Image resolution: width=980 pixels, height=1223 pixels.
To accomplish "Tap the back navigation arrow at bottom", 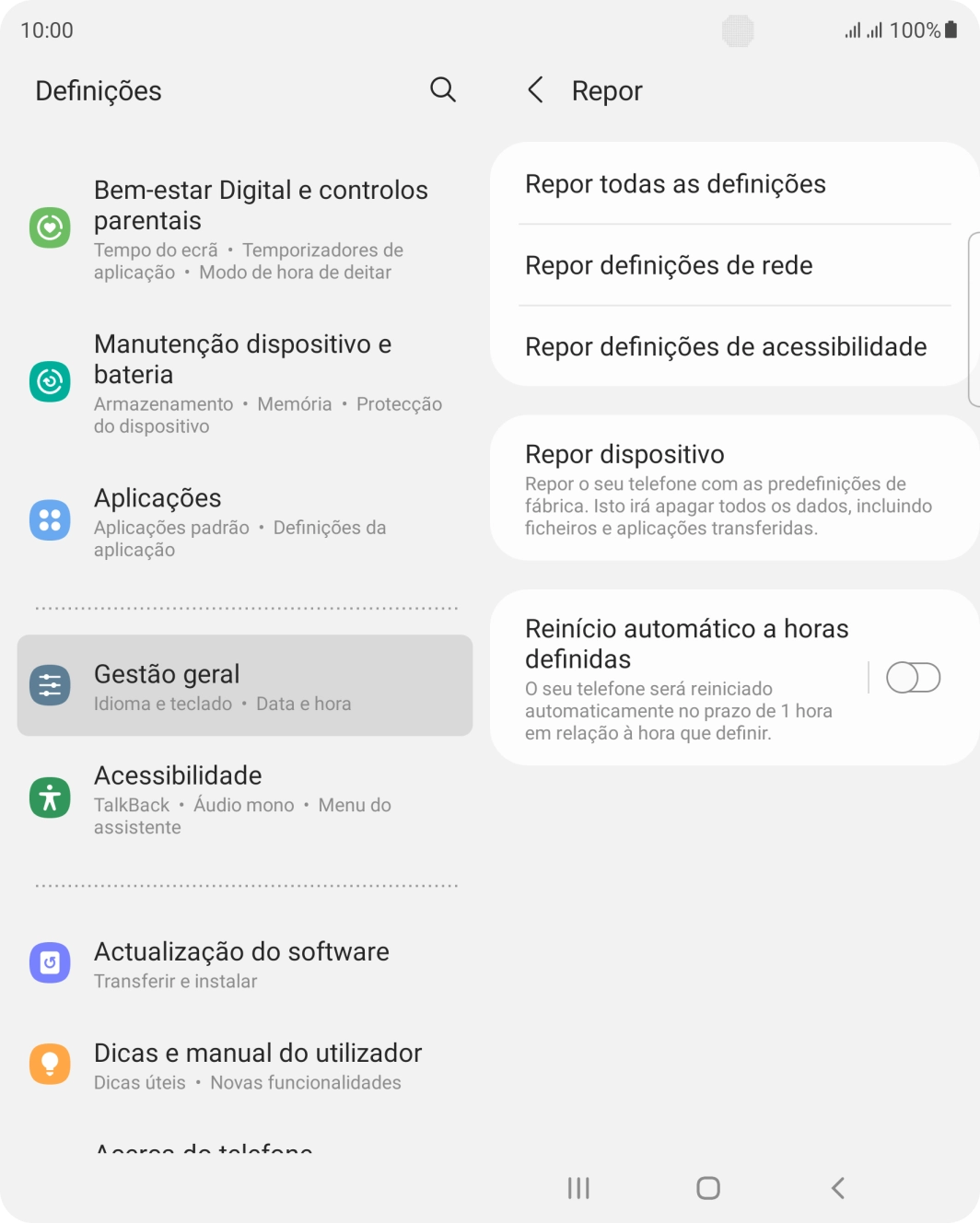I will [x=837, y=1188].
